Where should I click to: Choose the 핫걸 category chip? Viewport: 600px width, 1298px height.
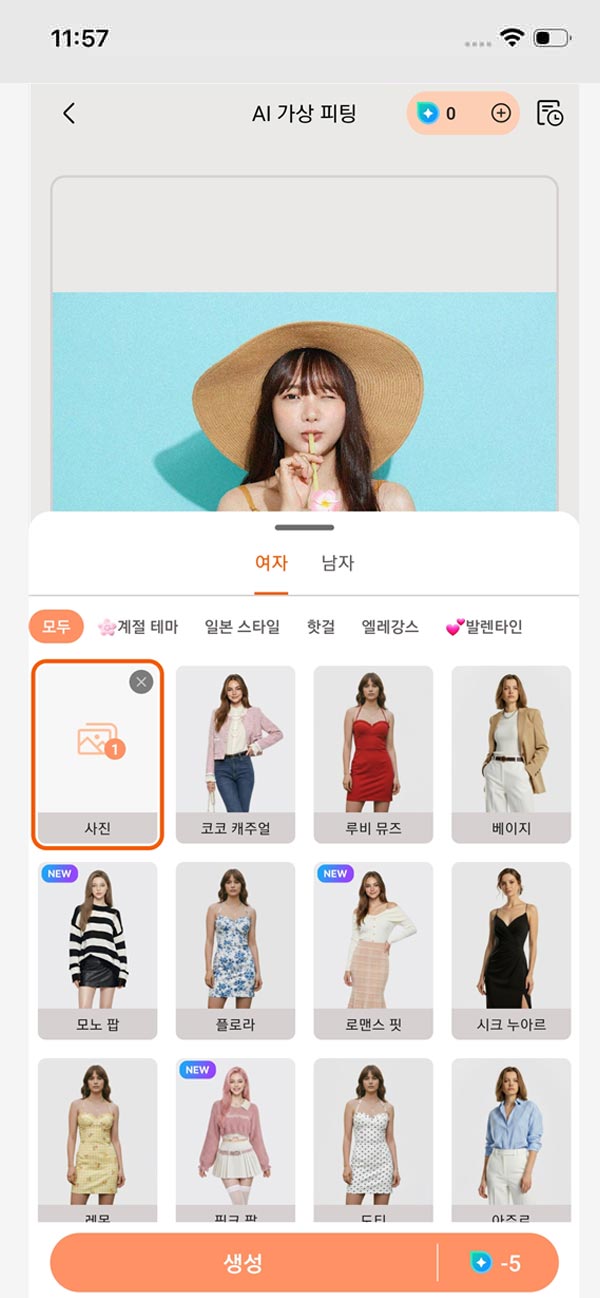point(321,627)
